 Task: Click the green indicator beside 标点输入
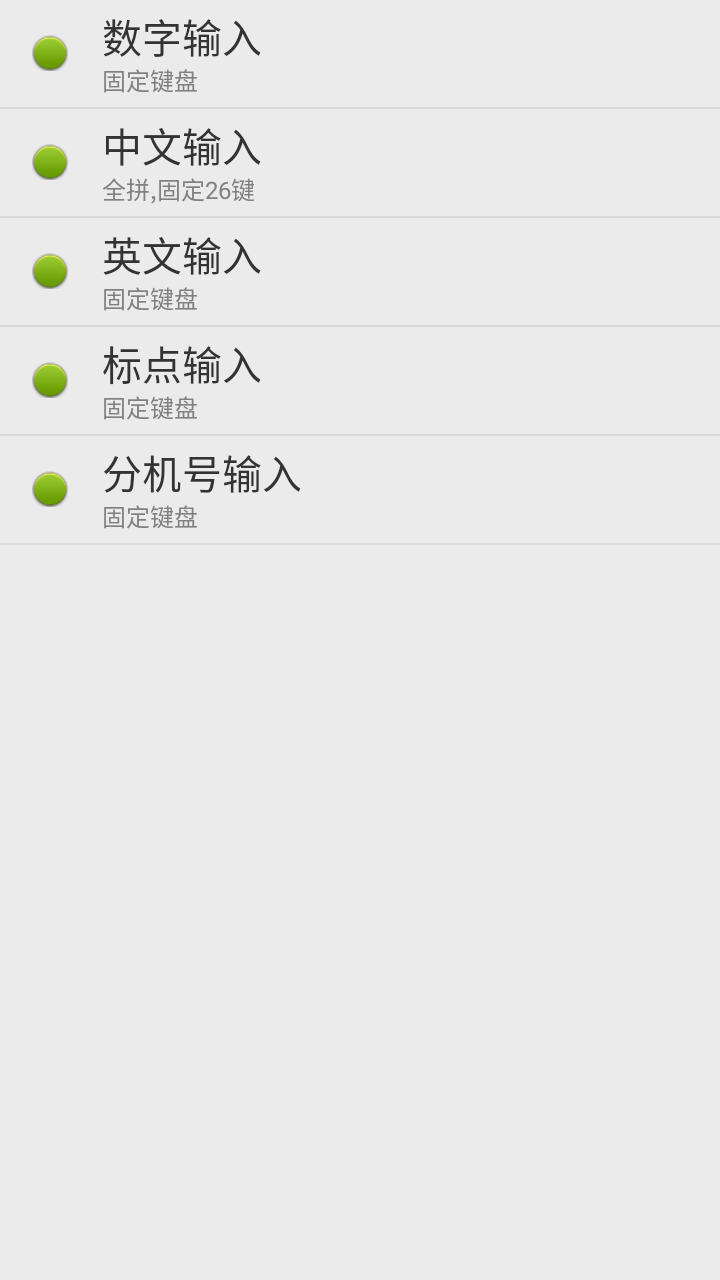coord(50,381)
